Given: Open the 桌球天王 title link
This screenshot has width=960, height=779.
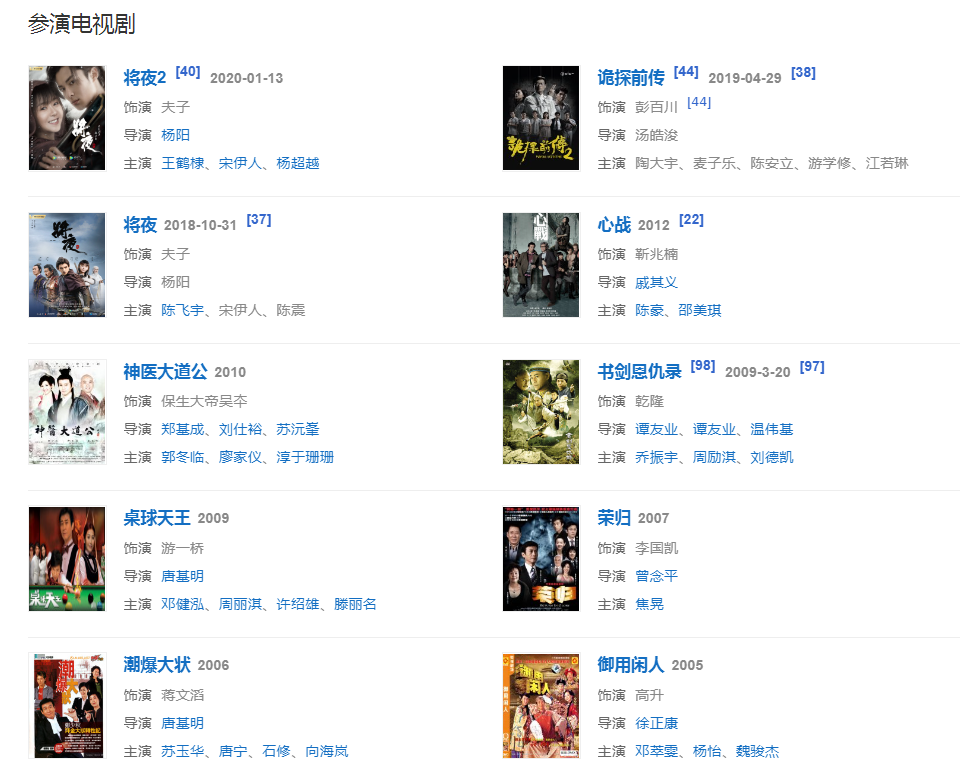Looking at the screenshot, I should point(156,518).
